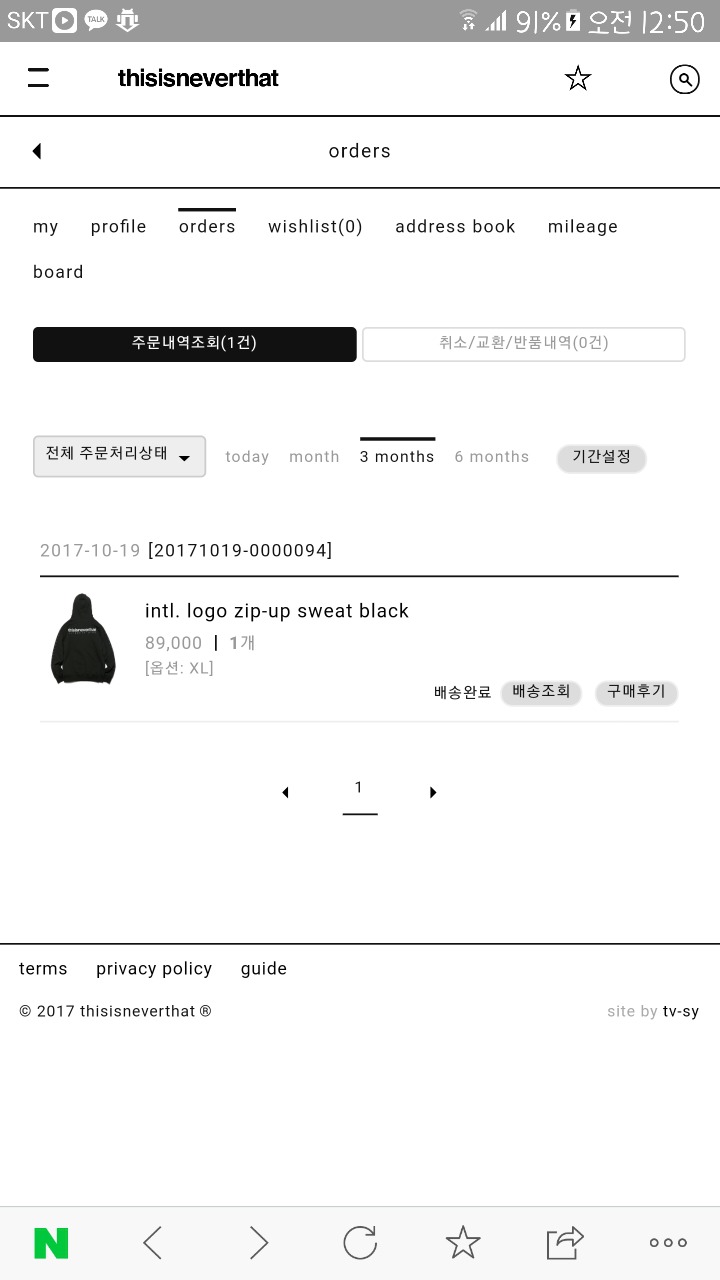Open the guide link in footer
Viewport: 720px width, 1280px height.
coord(264,969)
